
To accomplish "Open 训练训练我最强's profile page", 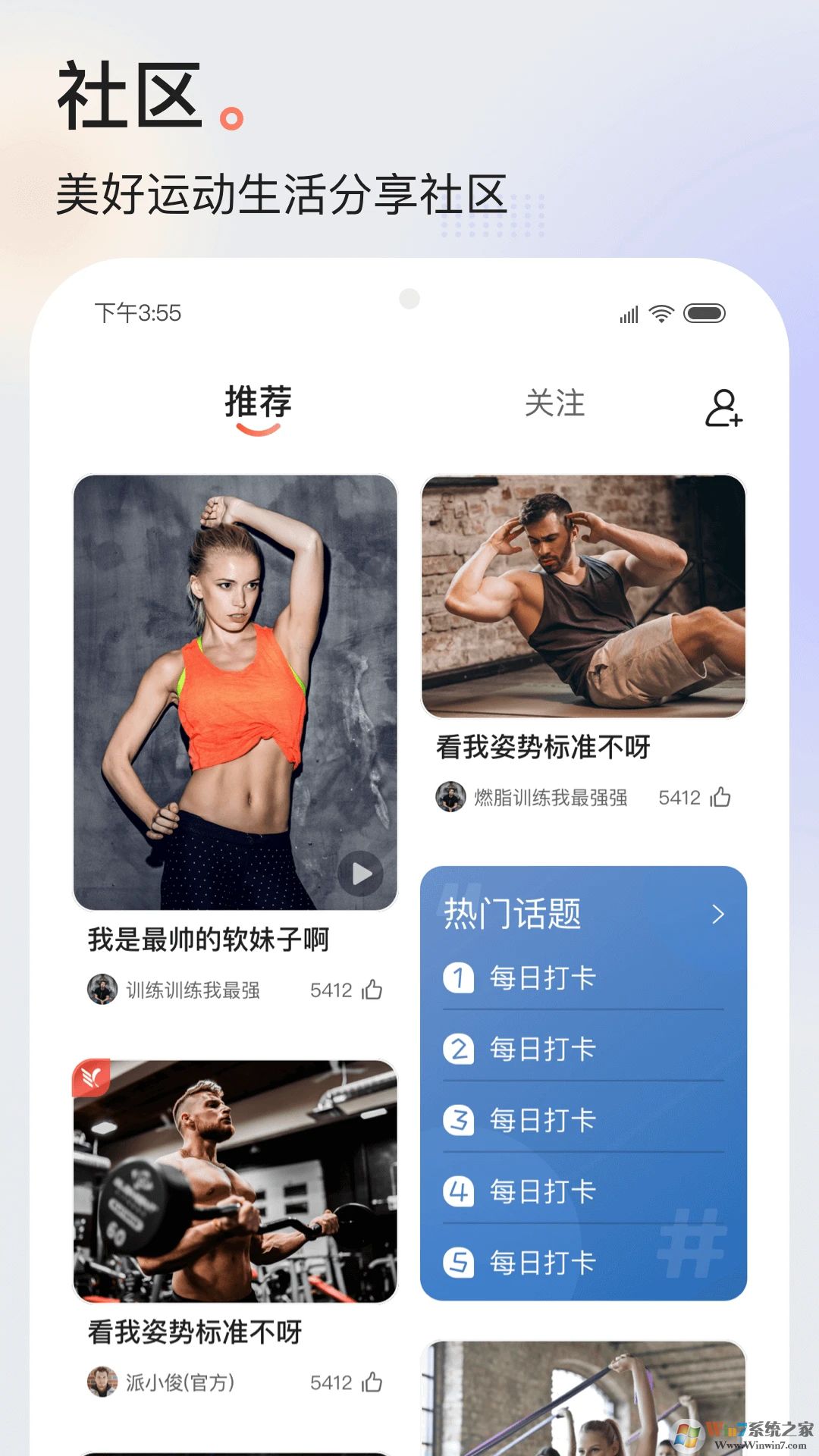I will [192, 989].
